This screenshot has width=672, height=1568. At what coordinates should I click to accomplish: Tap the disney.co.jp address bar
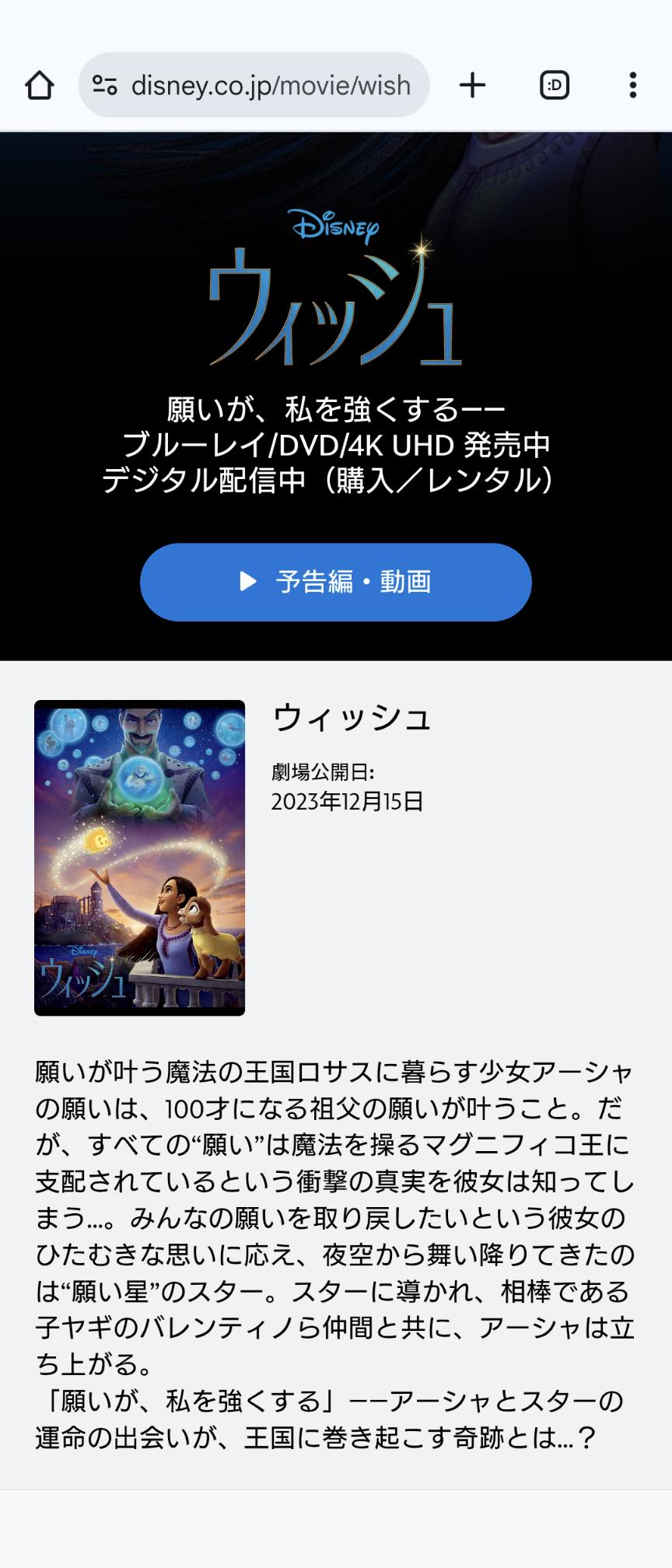[x=270, y=86]
